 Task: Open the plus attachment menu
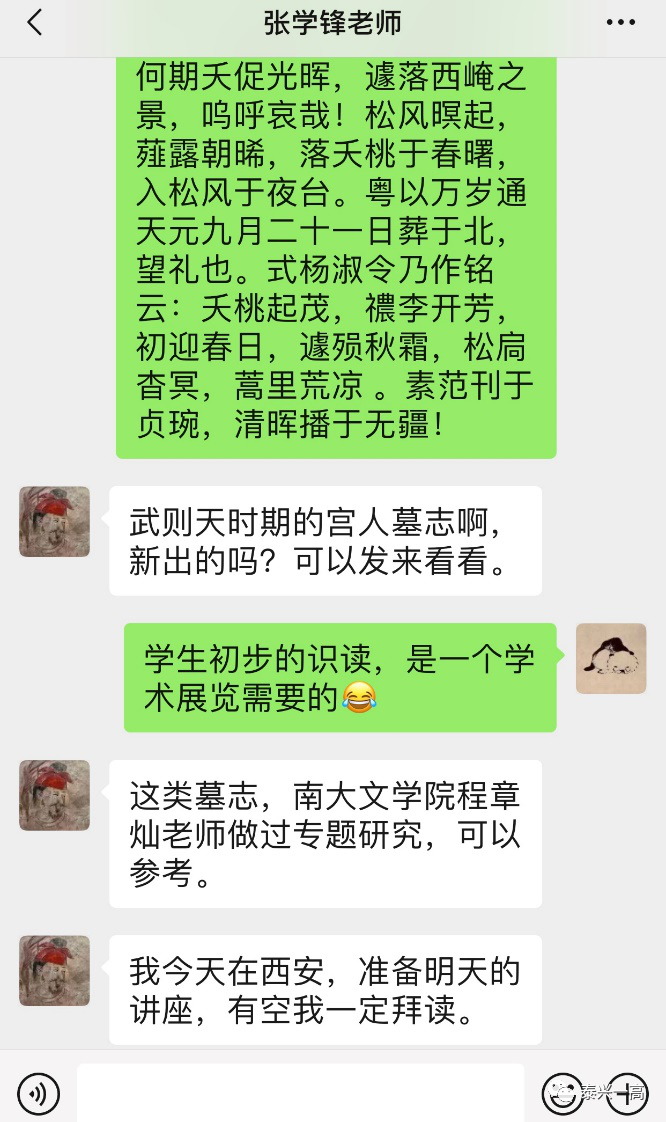coord(628,1093)
